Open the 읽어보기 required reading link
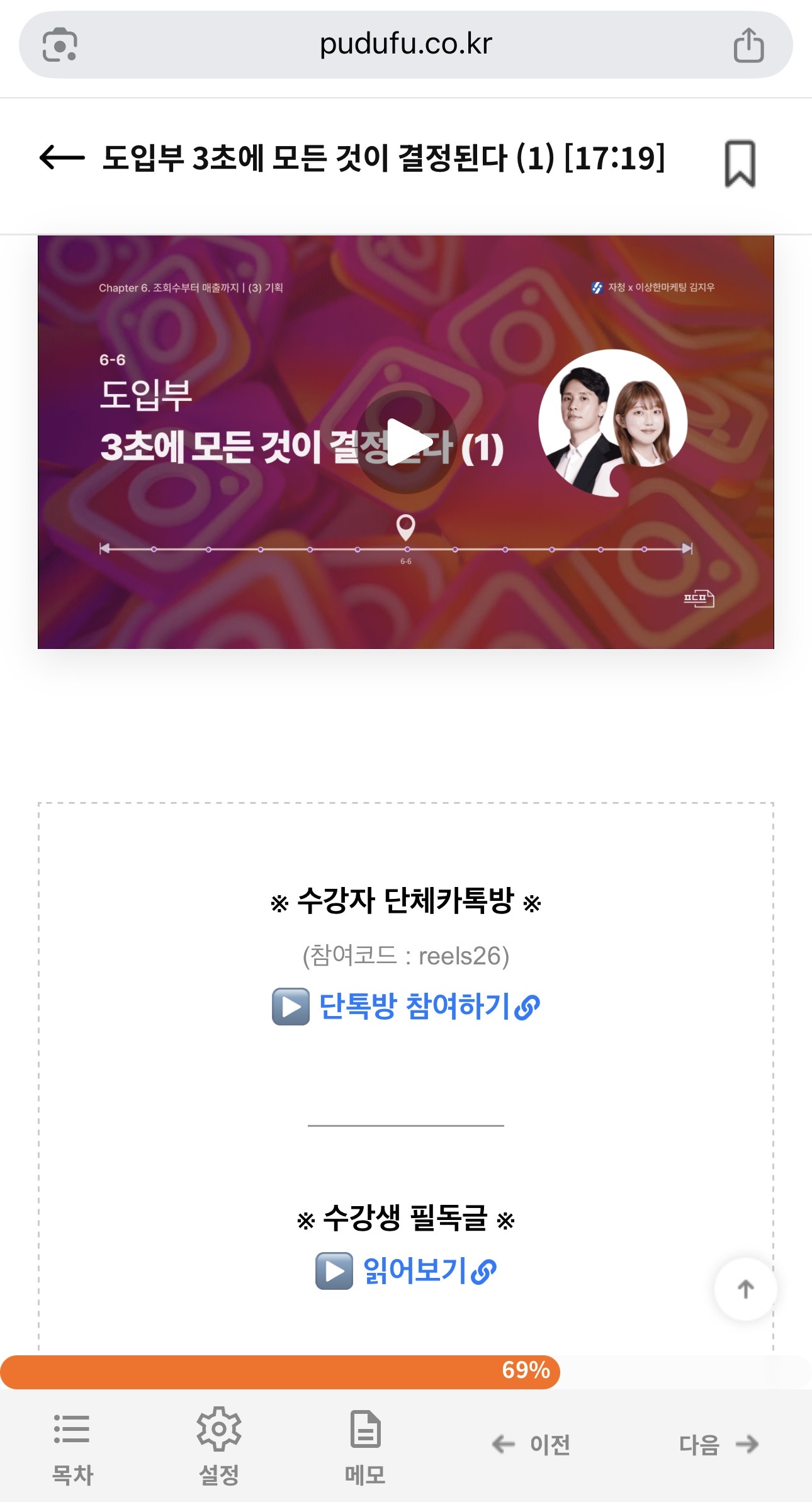Screen dimensions: 812x1502 pos(429,1270)
